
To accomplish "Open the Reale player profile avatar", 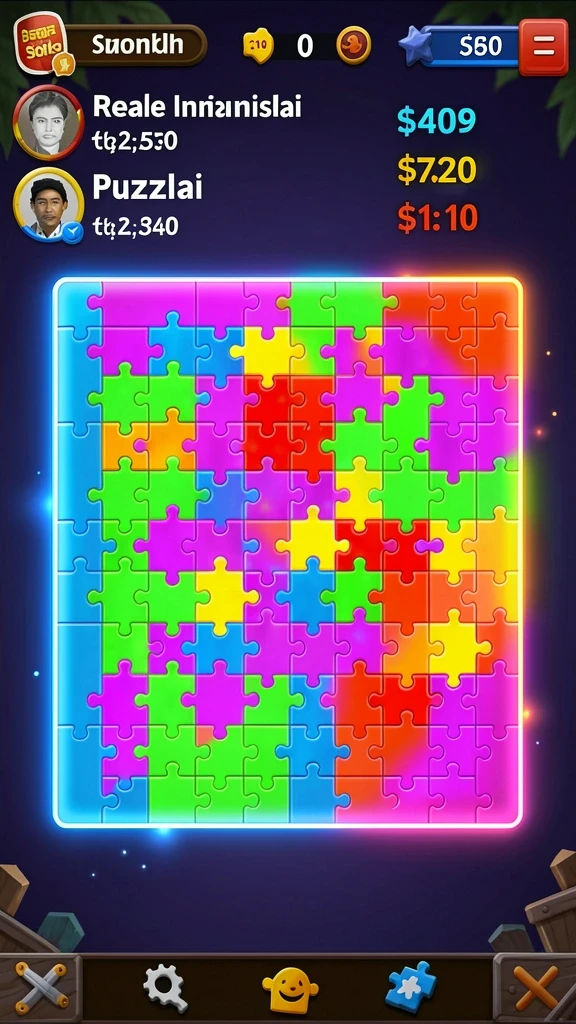I will point(48,121).
